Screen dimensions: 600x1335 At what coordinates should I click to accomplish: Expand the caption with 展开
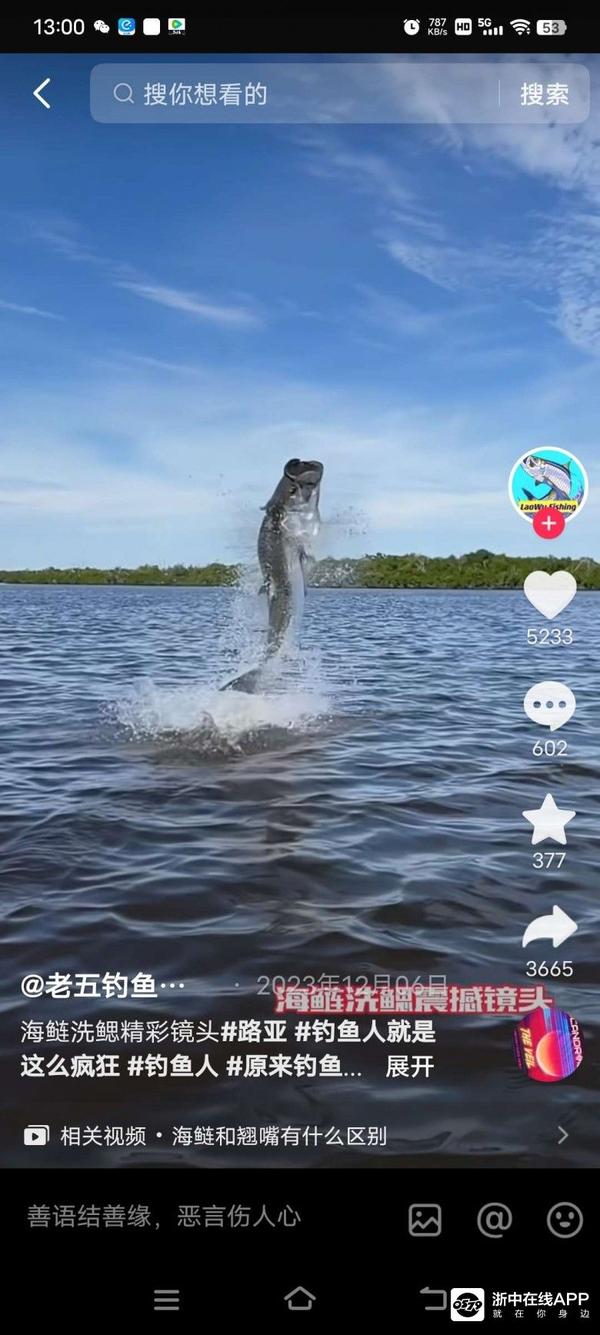(x=410, y=1066)
